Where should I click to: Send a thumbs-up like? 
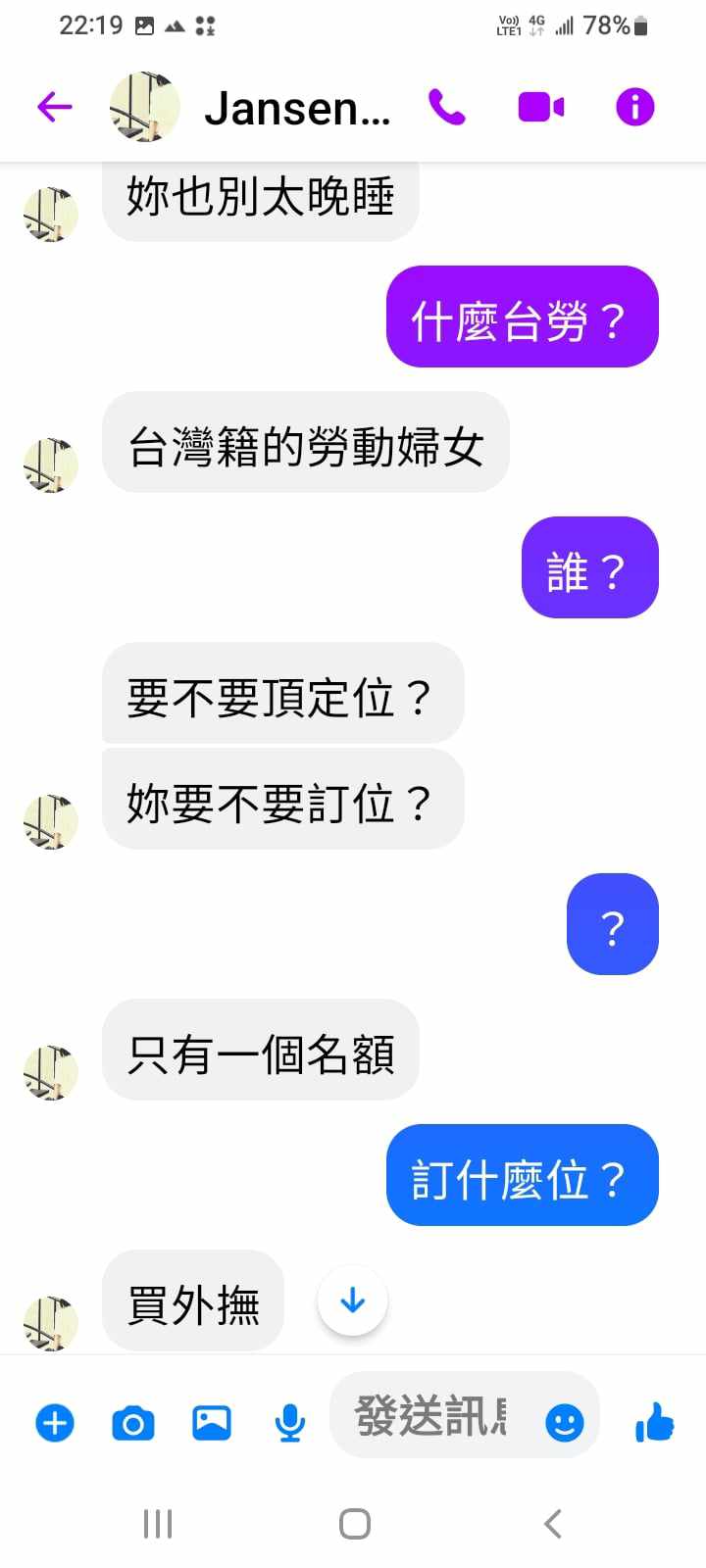654,1422
